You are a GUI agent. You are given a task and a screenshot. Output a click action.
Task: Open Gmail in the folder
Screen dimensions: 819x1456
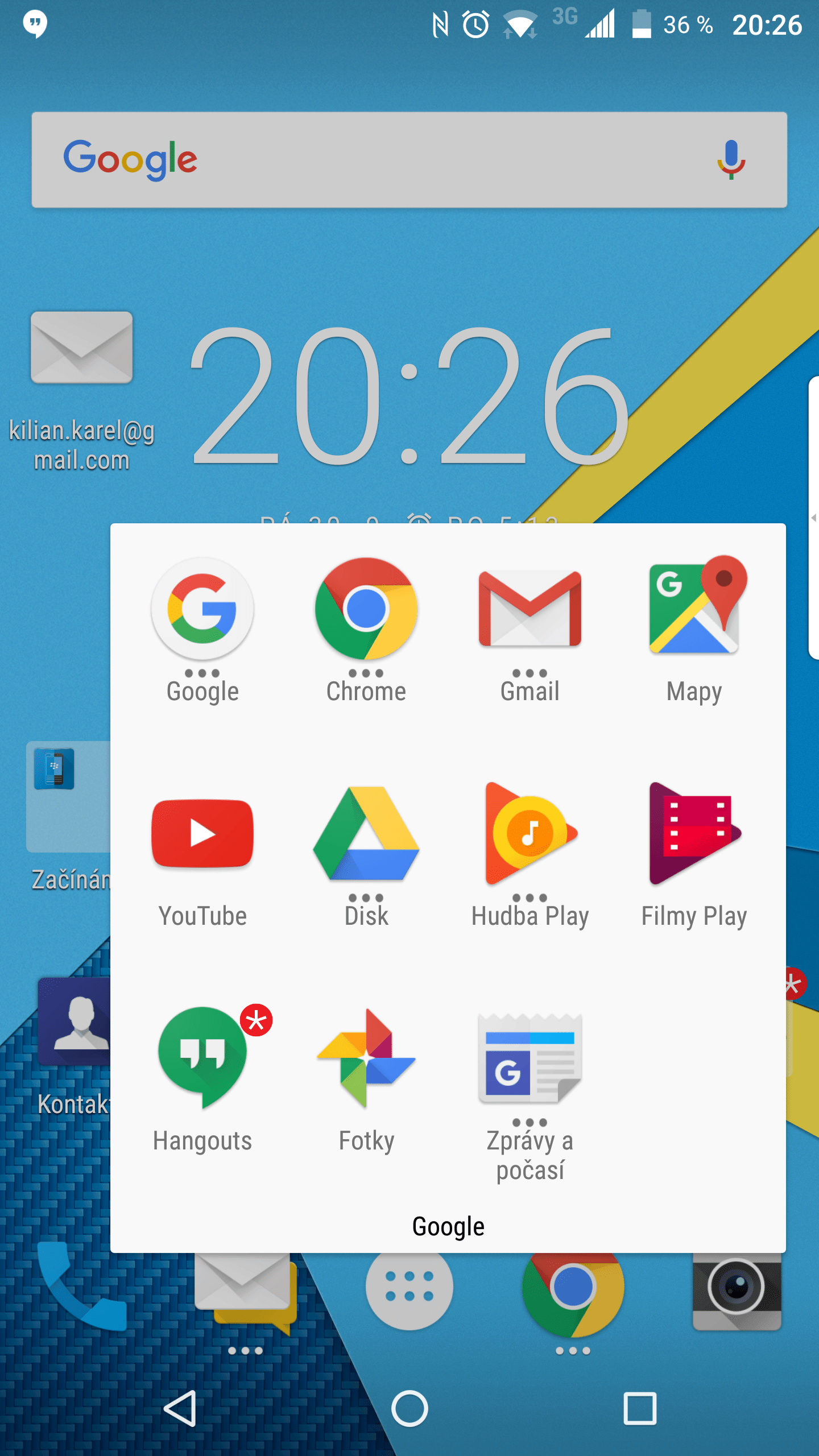click(530, 630)
